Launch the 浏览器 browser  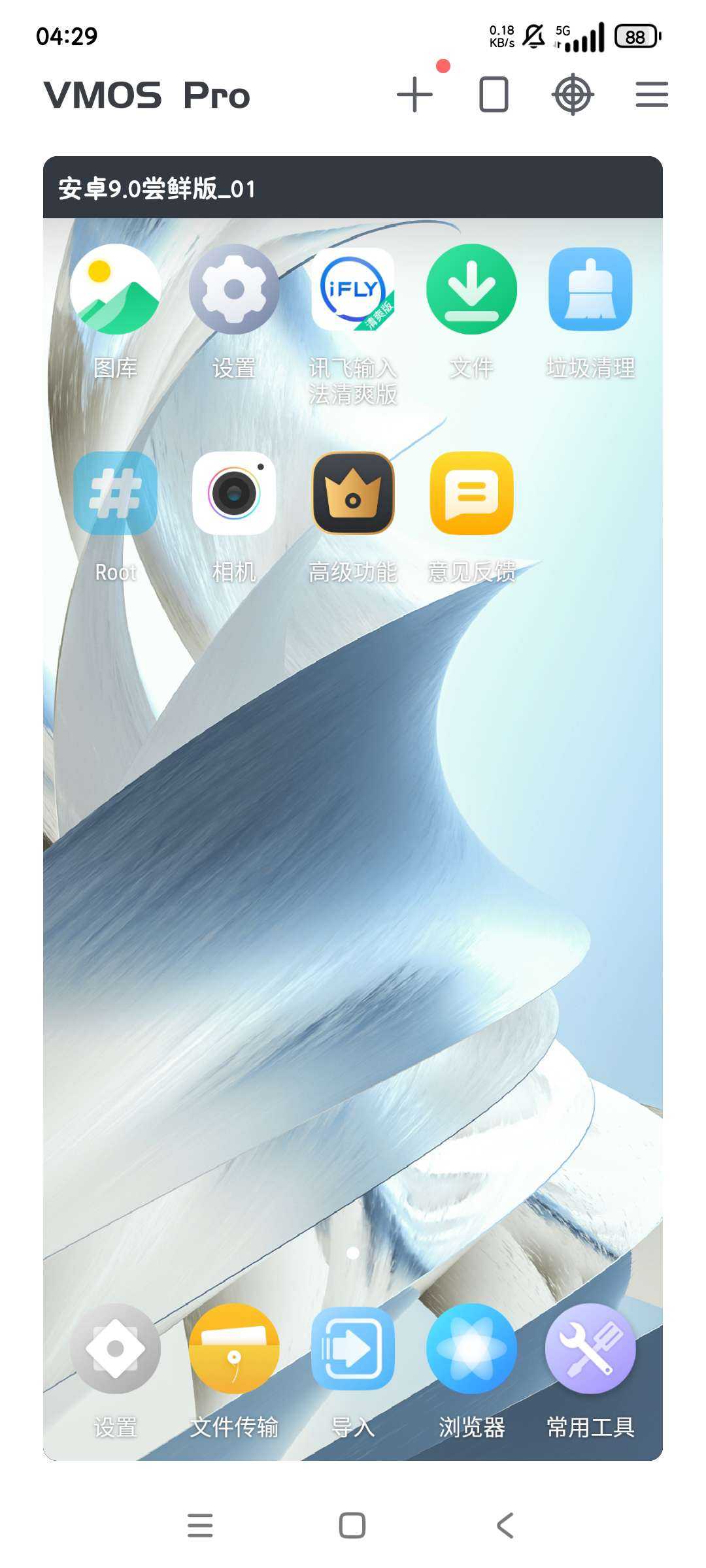click(x=471, y=1348)
